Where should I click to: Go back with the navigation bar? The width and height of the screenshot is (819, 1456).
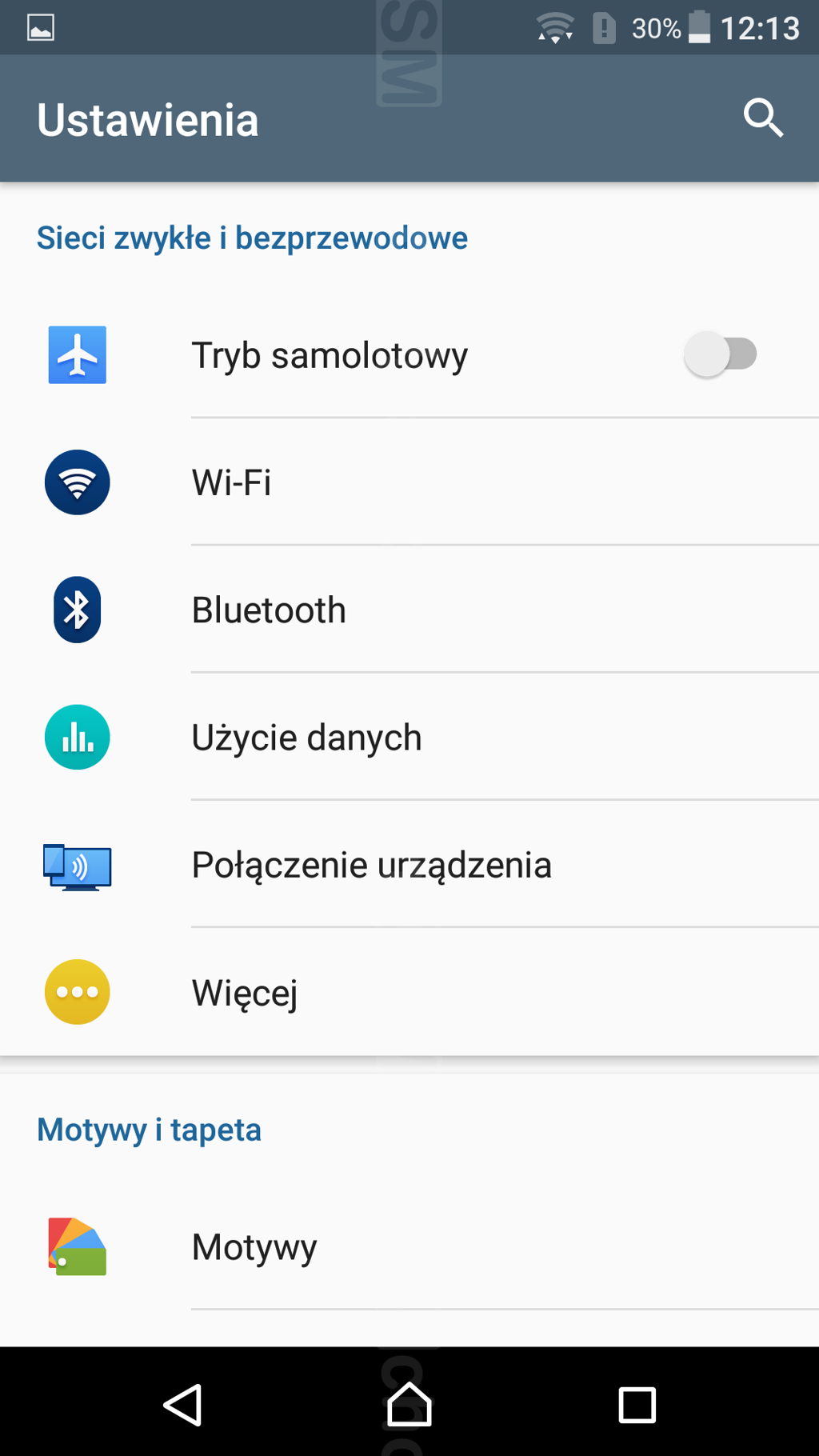click(183, 1404)
